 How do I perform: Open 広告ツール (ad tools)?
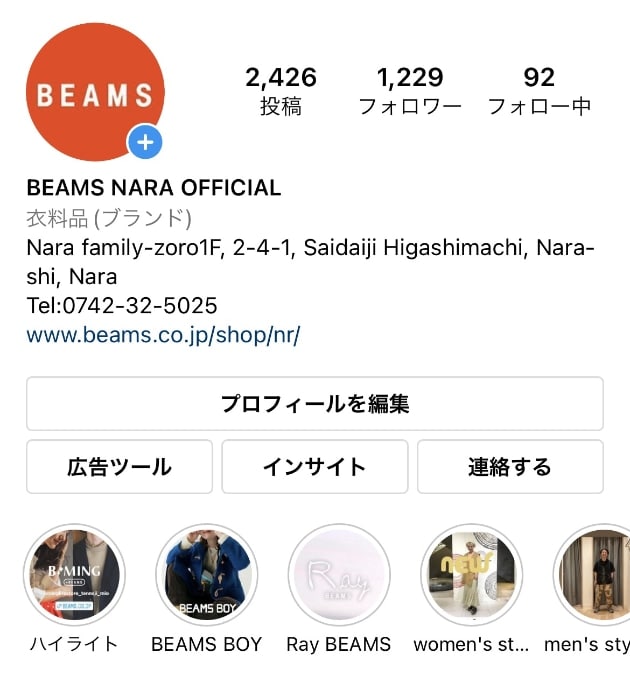click(x=119, y=467)
